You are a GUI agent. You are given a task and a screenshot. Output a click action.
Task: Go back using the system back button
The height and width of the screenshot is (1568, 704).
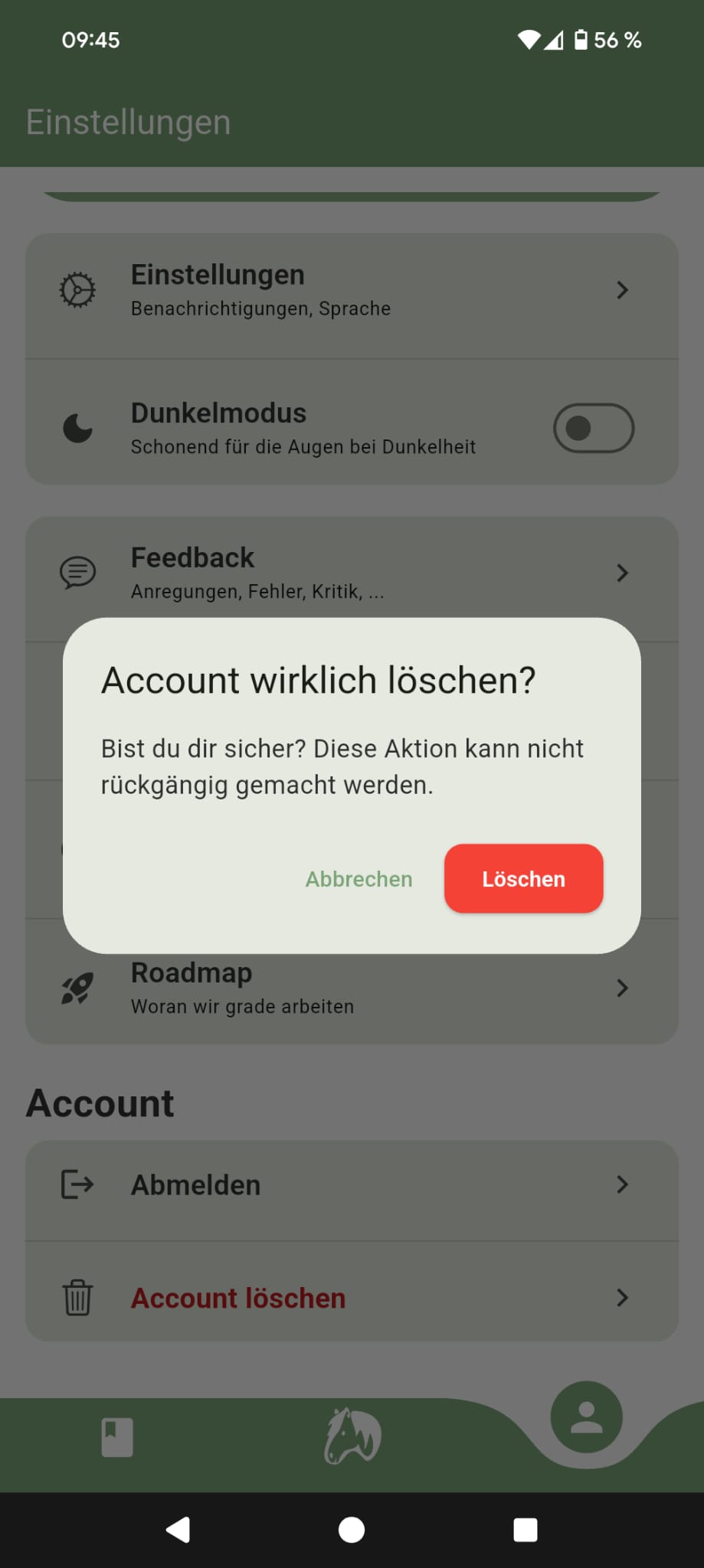click(178, 1530)
